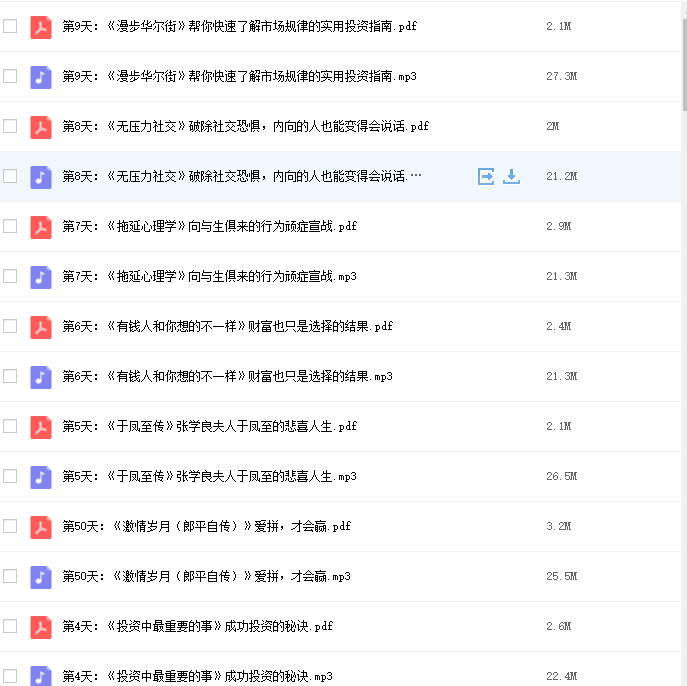Download the hovered 第8天 无压力社交 mp3 file
687x686 pixels.
point(511,176)
